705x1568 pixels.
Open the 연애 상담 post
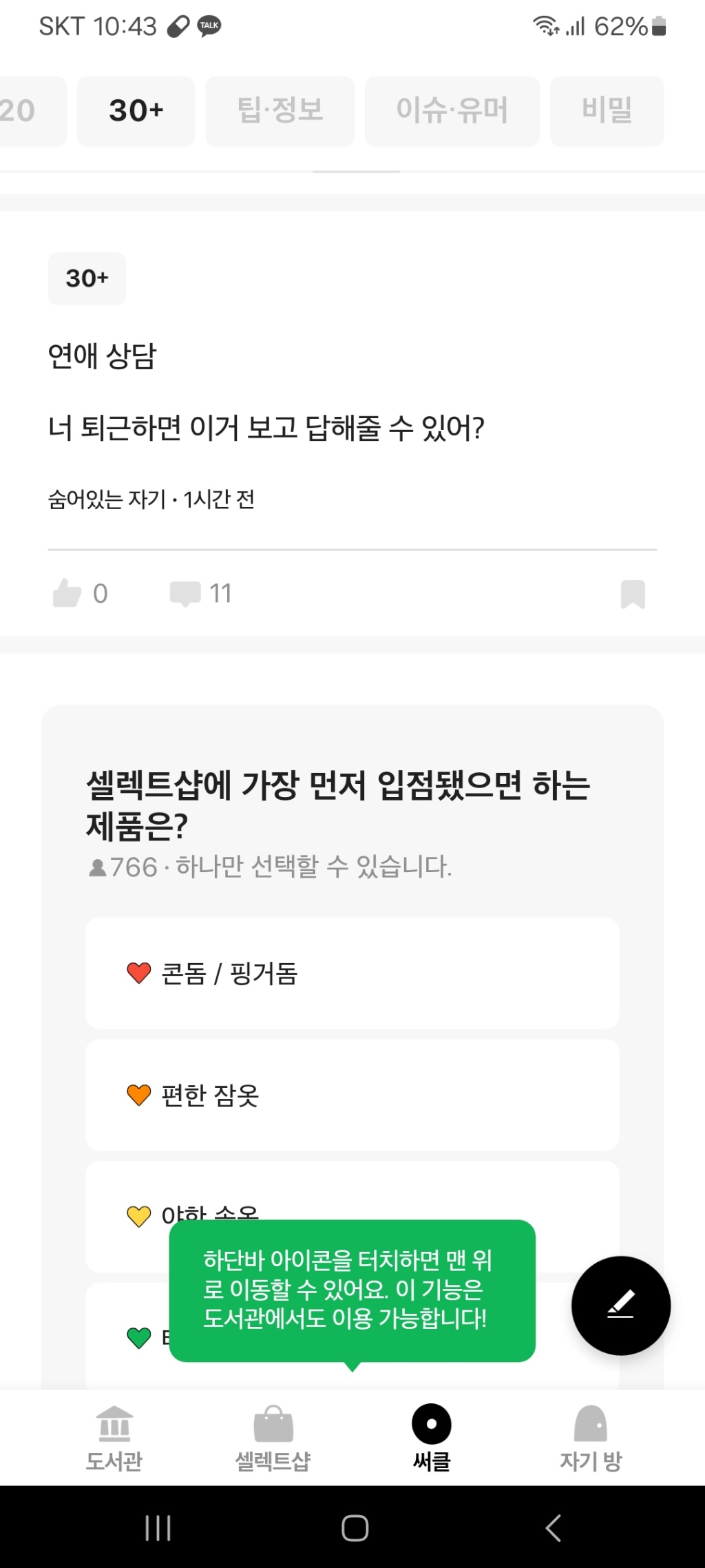click(266, 427)
